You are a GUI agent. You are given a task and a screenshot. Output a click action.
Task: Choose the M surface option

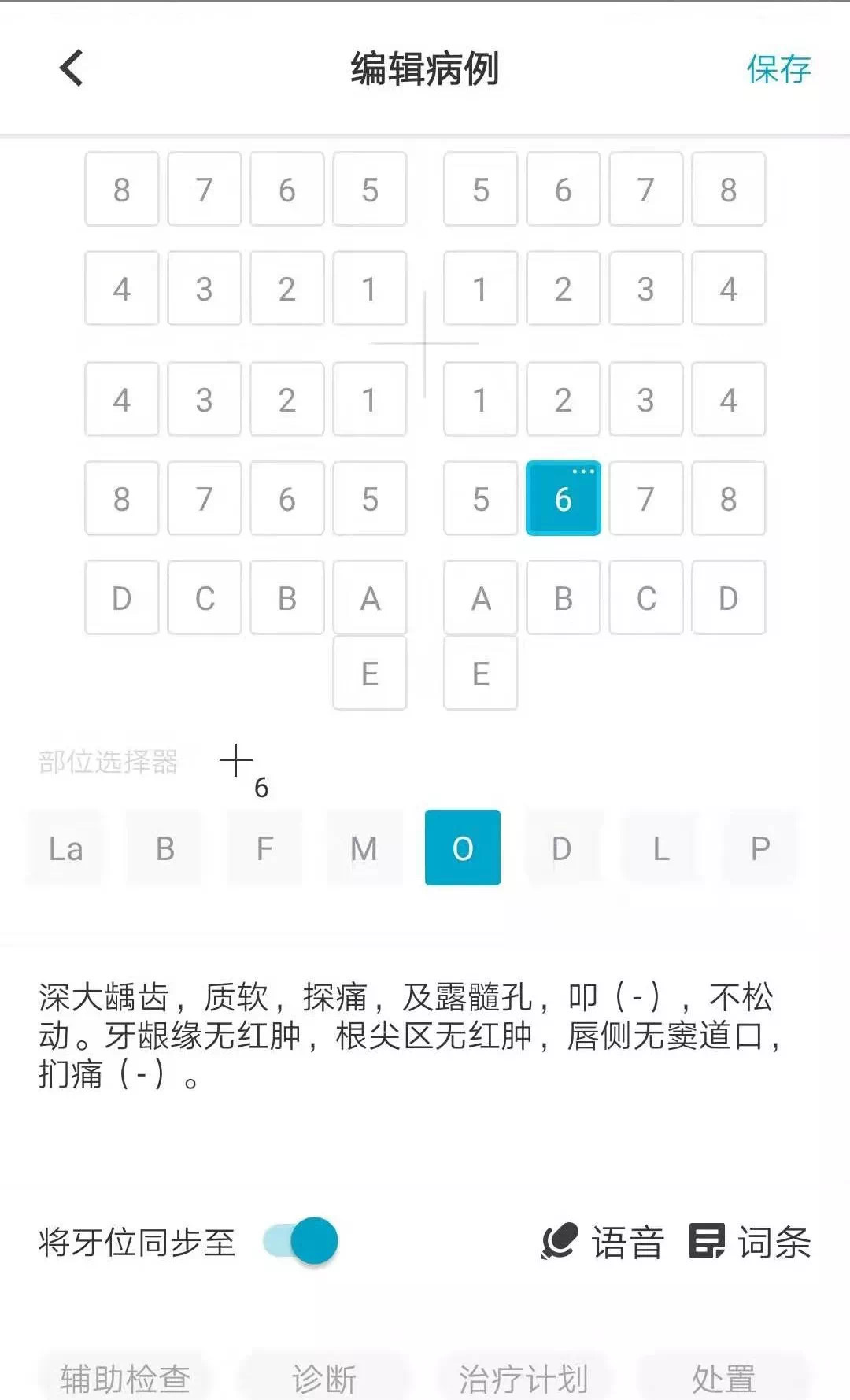click(364, 848)
